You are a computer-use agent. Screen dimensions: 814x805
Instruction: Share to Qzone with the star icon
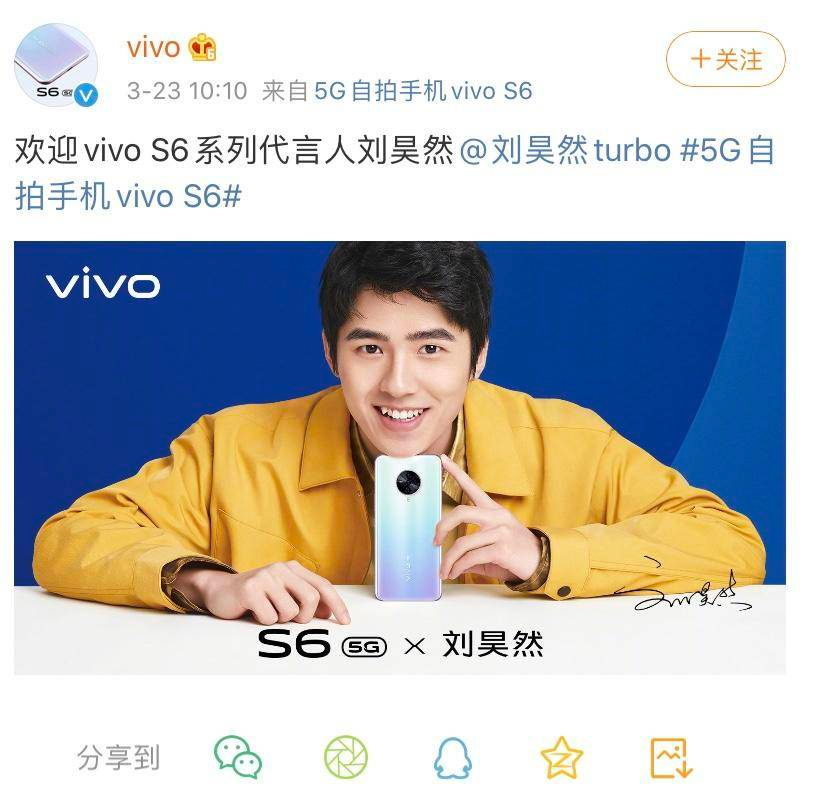(x=561, y=758)
